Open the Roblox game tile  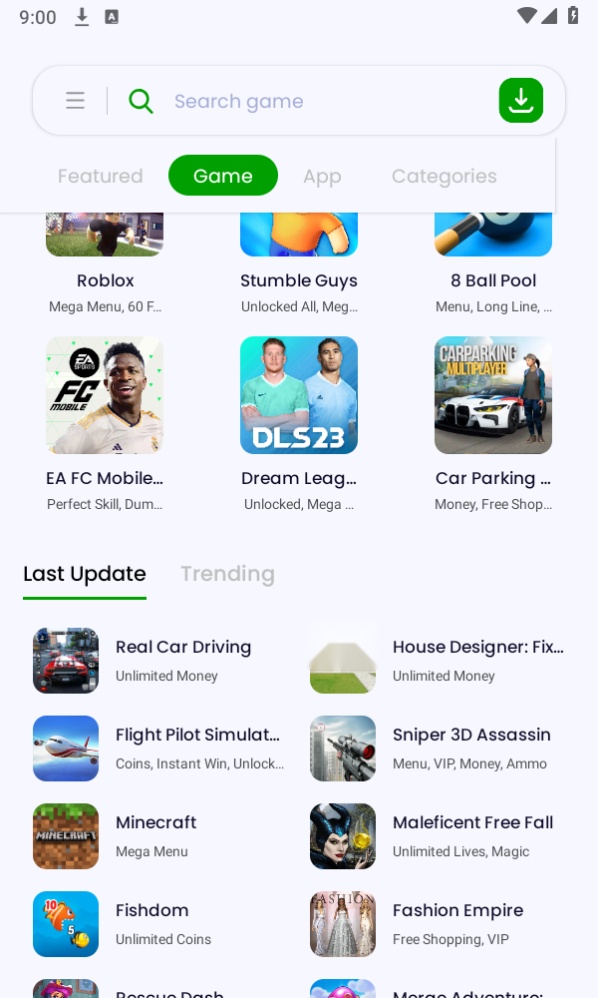click(104, 265)
